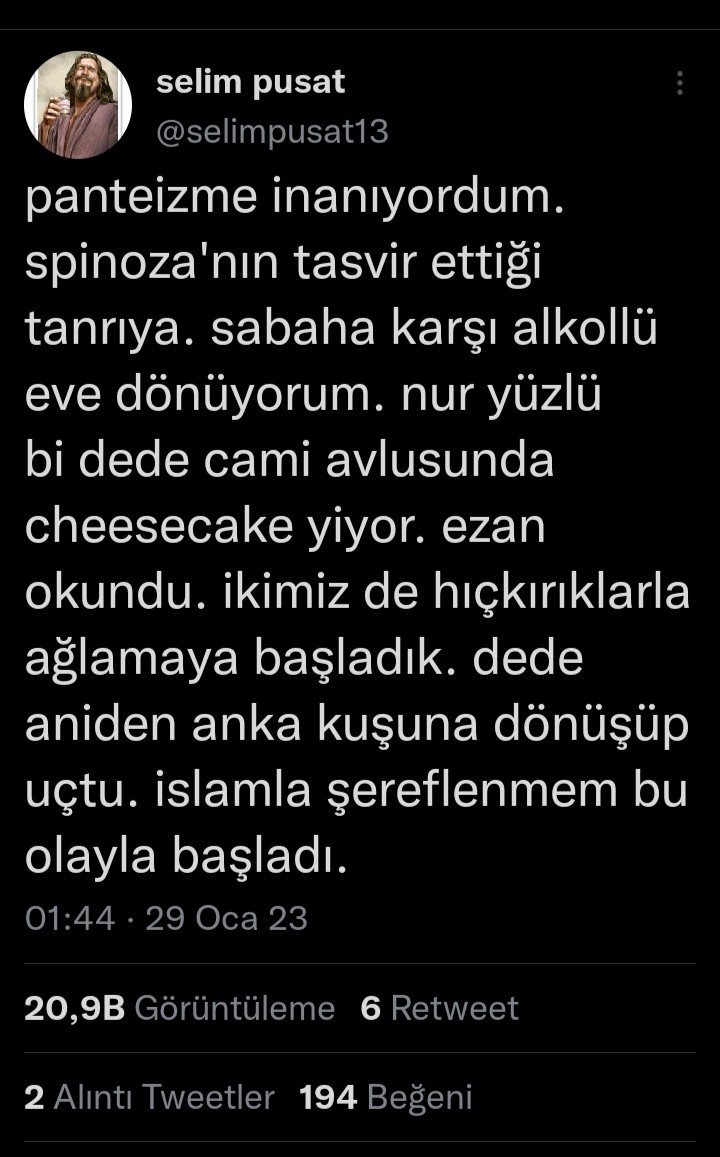Open selim pusat's profile picture

(x=78, y=105)
